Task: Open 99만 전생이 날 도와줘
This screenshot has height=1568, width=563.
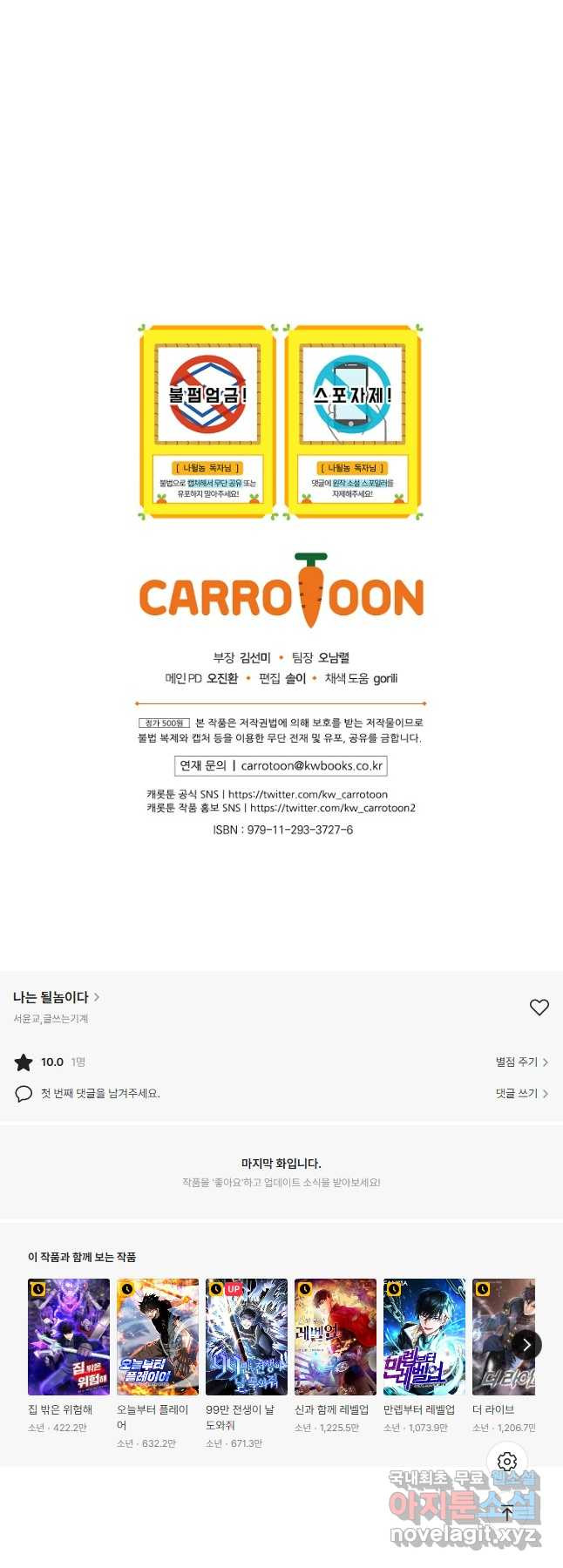Action: point(247,1337)
